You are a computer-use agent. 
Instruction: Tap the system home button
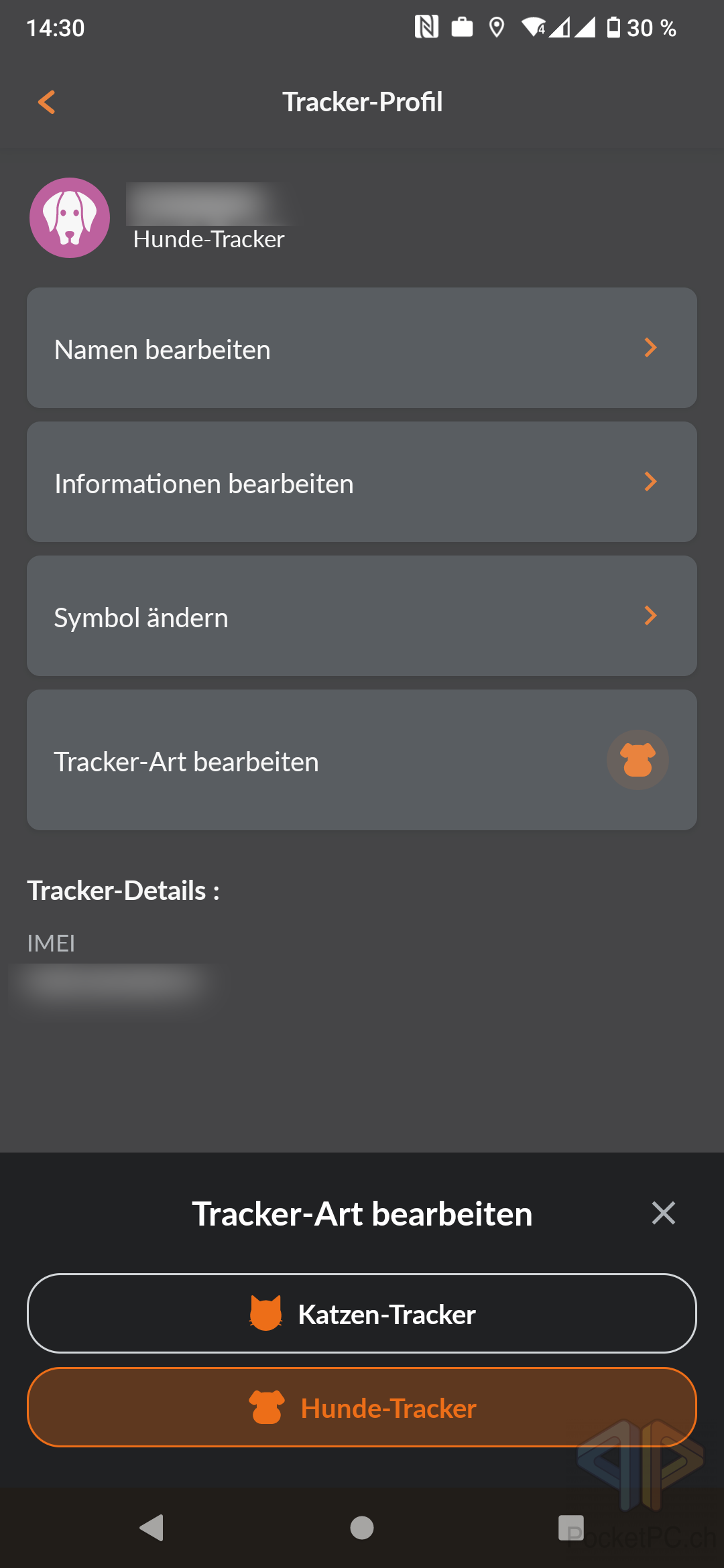pyautogui.click(x=362, y=1528)
